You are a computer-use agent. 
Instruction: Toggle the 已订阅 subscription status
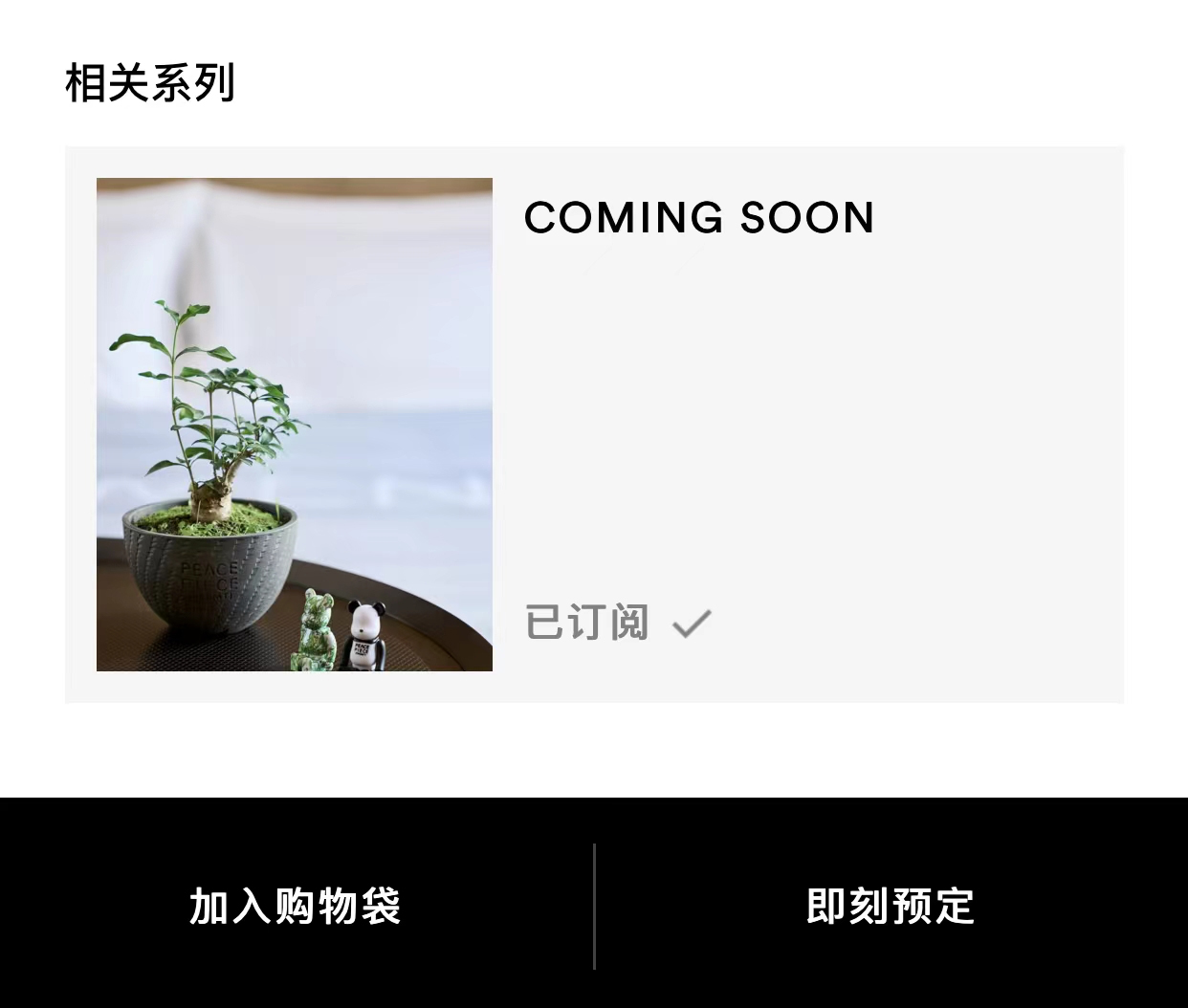tap(618, 624)
